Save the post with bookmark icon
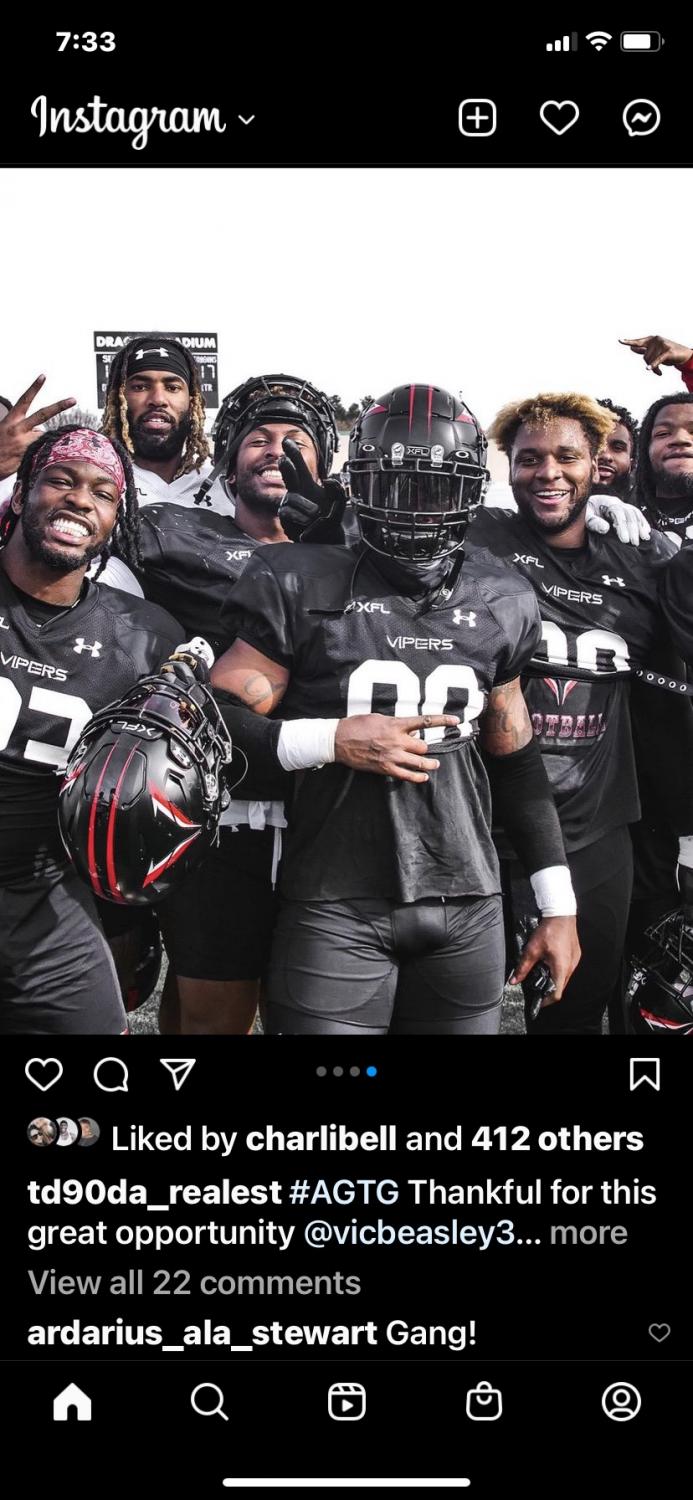The height and width of the screenshot is (1500, 693). 645,1074
